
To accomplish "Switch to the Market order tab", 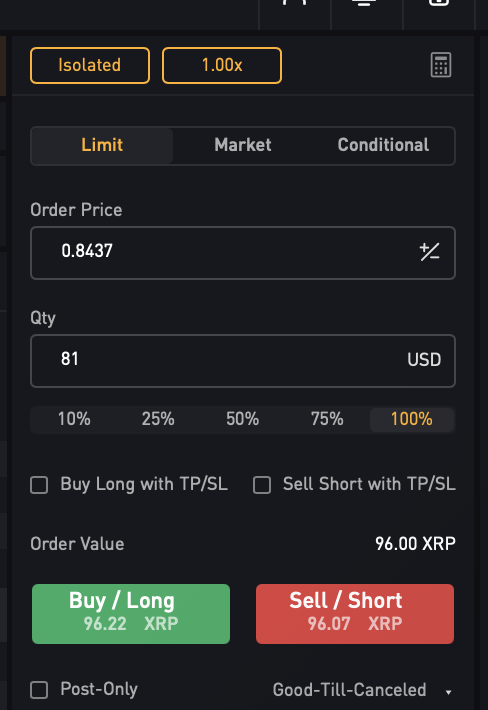I will pyautogui.click(x=243, y=145).
